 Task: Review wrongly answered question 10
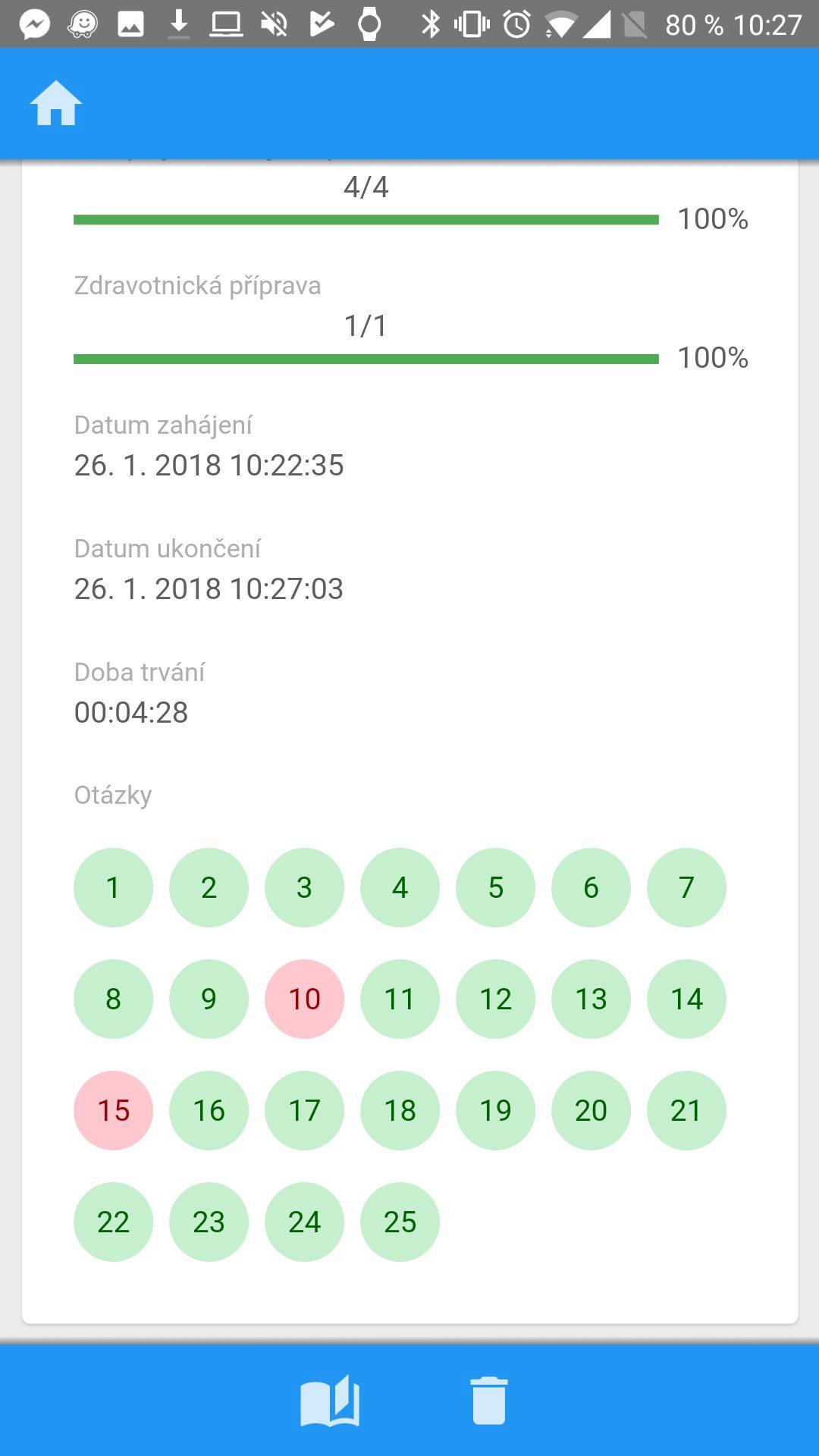coord(304,999)
